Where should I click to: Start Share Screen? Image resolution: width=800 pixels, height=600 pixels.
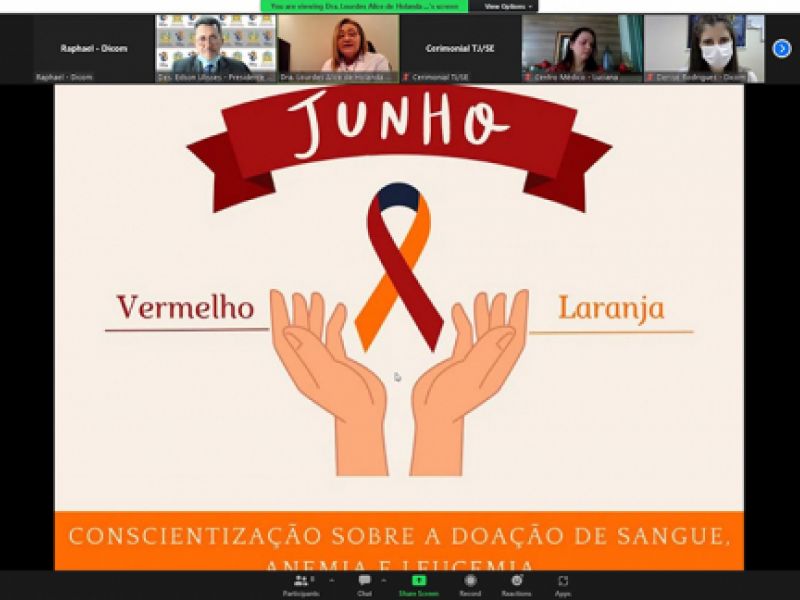click(419, 584)
